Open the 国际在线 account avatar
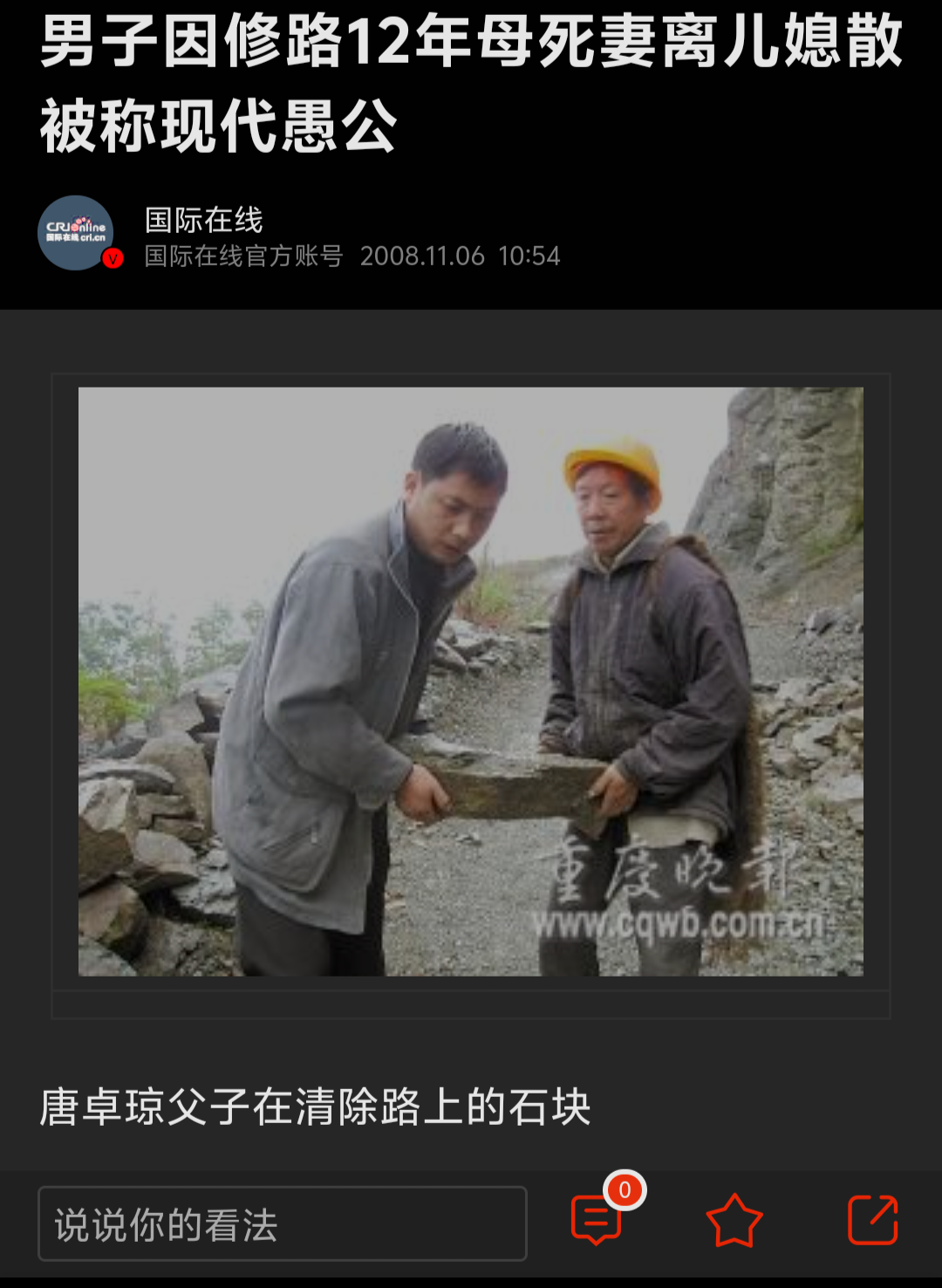Viewport: 942px width, 1288px height. coord(76,233)
